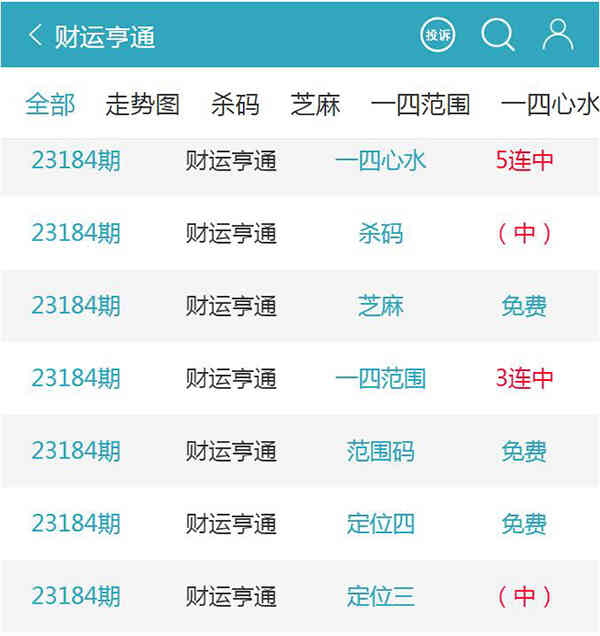Open the user profile icon
The height and width of the screenshot is (636, 600).
(x=557, y=35)
